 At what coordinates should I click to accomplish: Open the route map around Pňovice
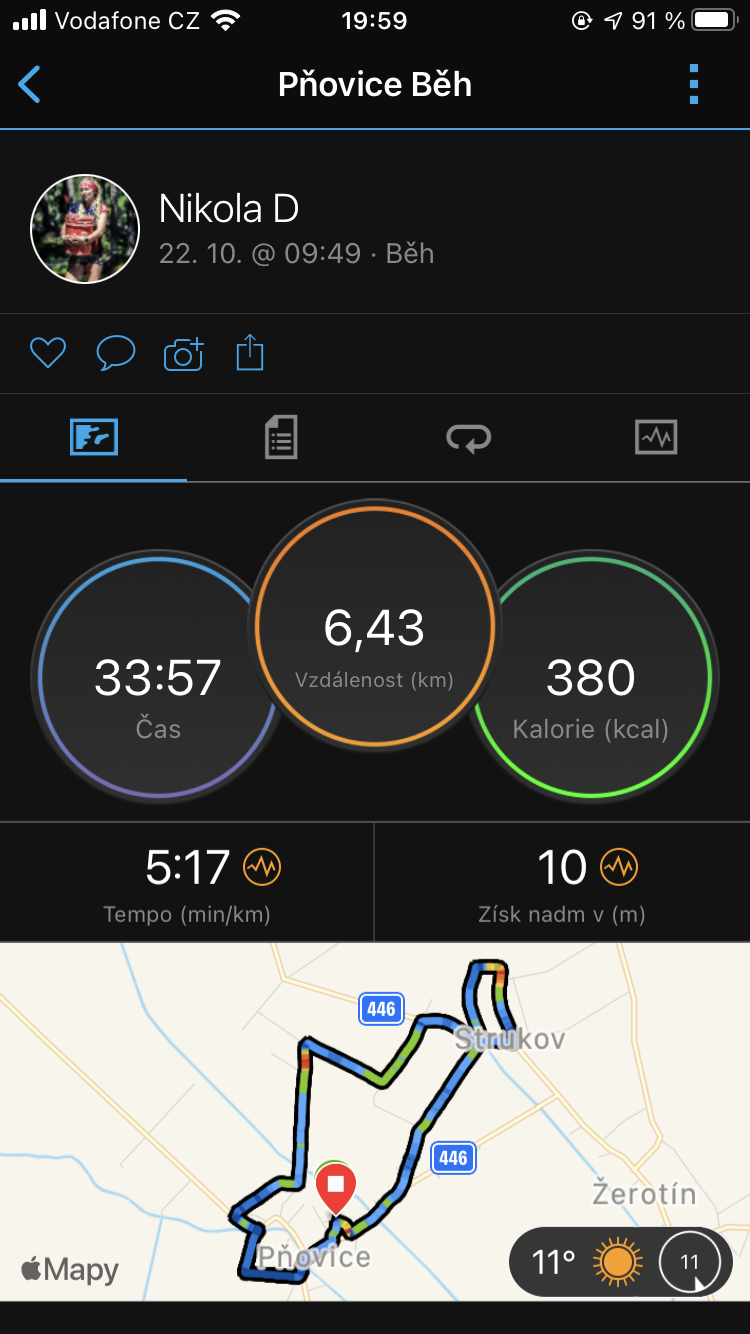tap(375, 1121)
